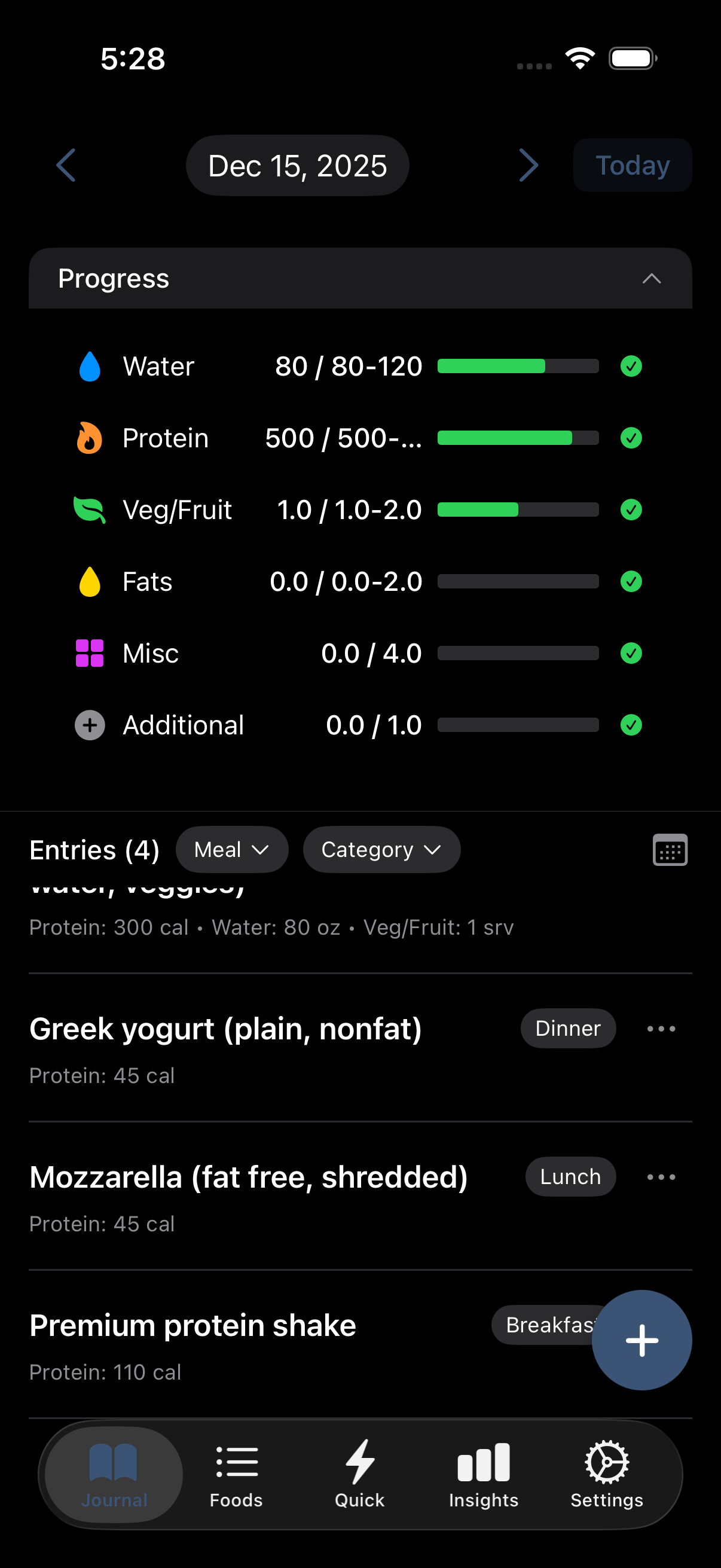Screen dimensions: 721x1568
Task: Select the Misc squares icon
Action: (89, 652)
